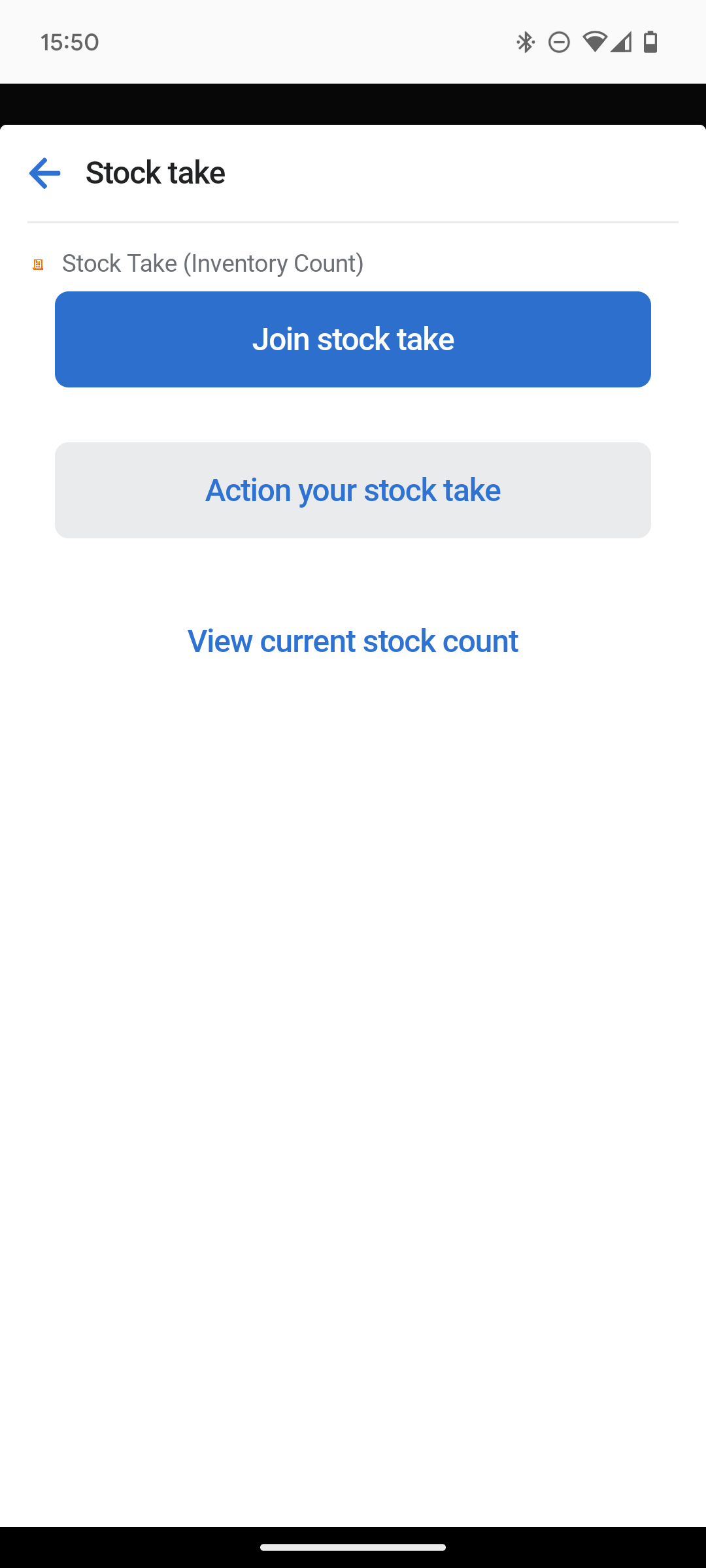Tap the divider line below the header

(x=353, y=222)
